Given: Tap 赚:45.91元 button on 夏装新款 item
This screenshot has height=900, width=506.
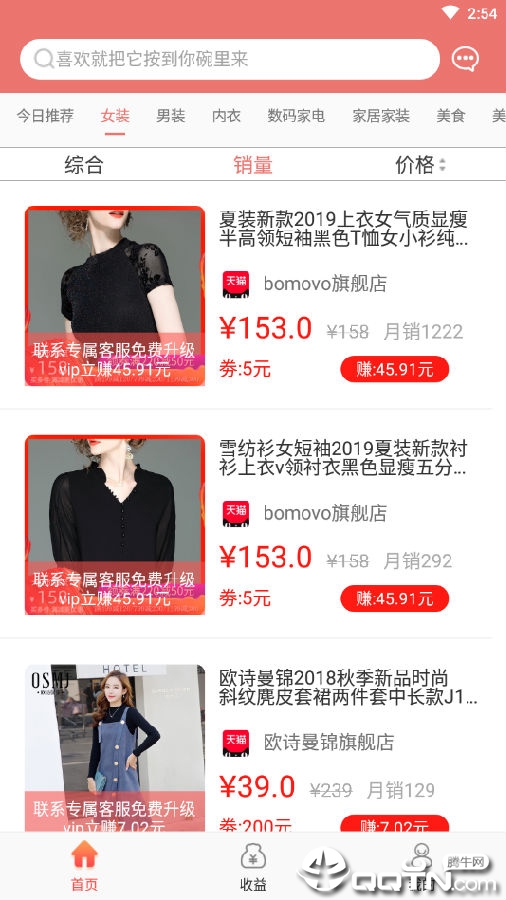Looking at the screenshot, I should (x=395, y=369).
